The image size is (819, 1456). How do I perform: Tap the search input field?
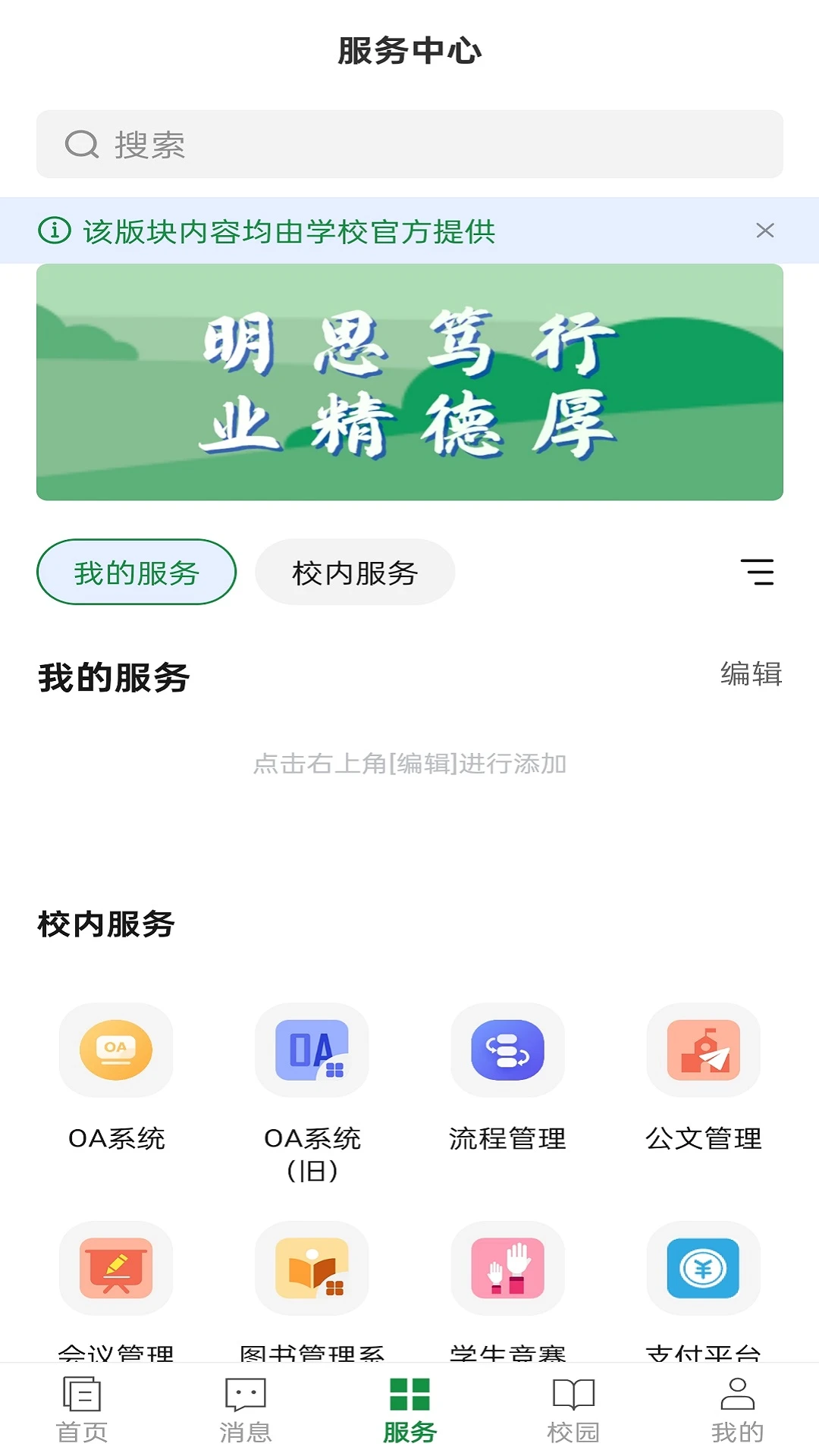click(409, 144)
